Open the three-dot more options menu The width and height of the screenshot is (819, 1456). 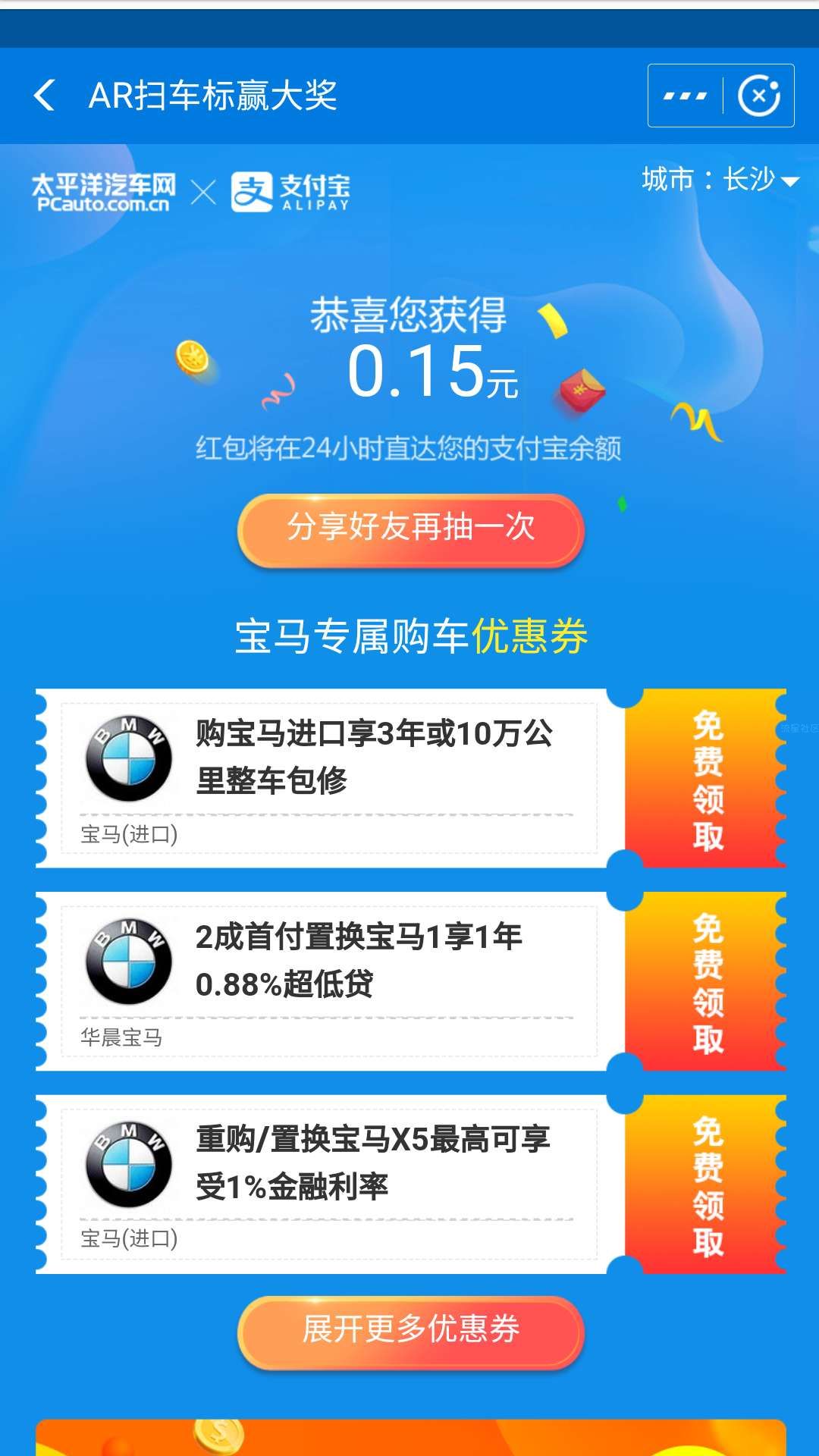click(x=685, y=96)
